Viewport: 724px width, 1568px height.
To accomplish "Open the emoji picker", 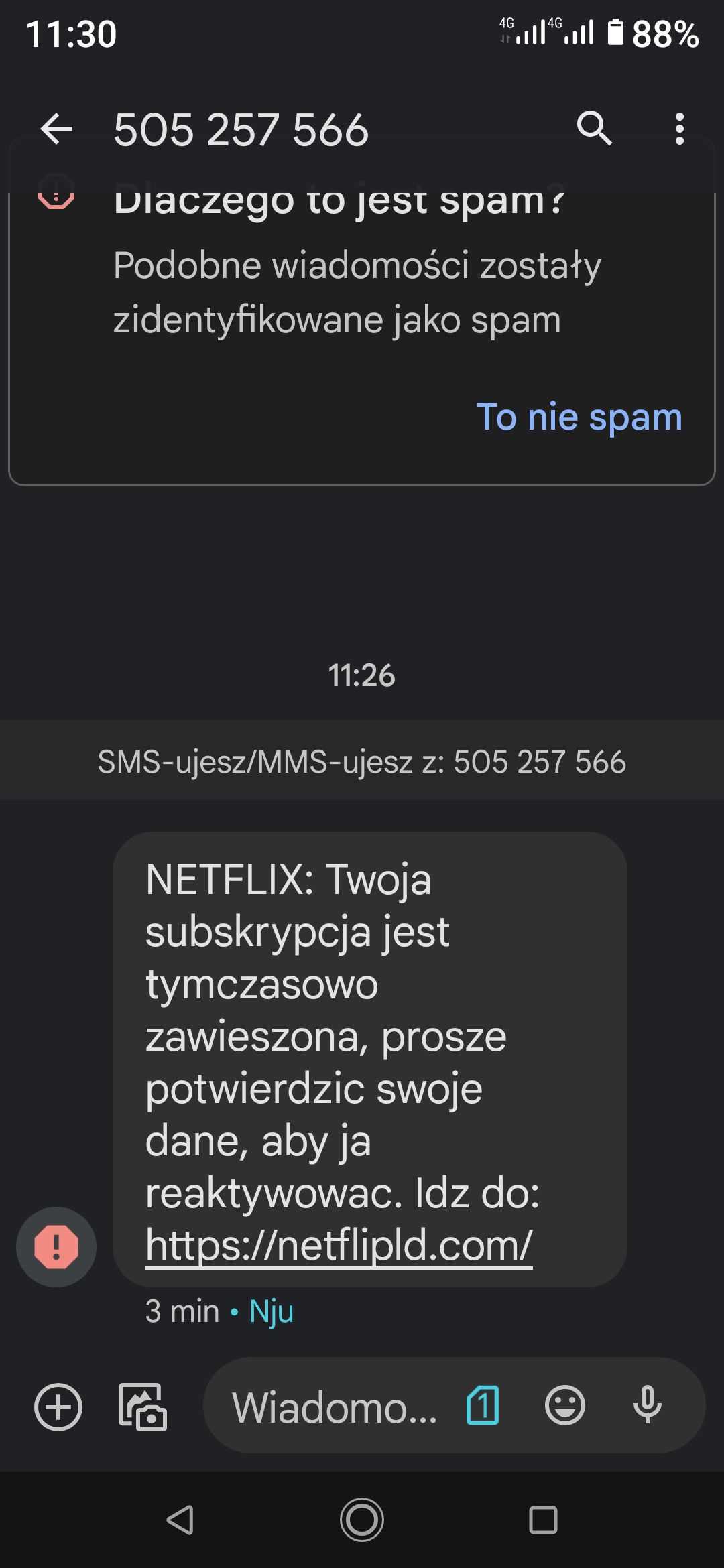I will click(x=565, y=1405).
